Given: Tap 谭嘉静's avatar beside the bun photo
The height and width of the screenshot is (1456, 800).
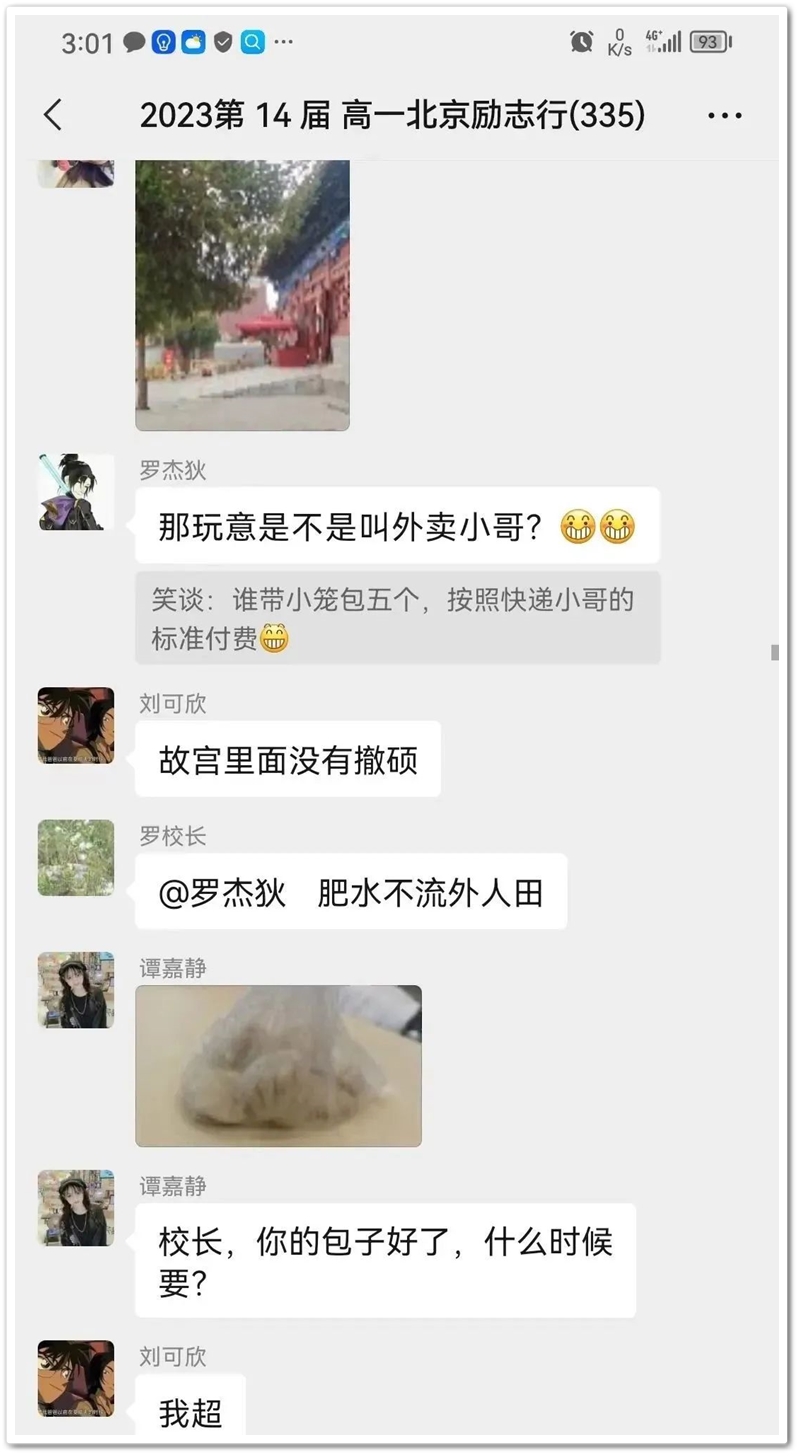Looking at the screenshot, I should point(76,990).
